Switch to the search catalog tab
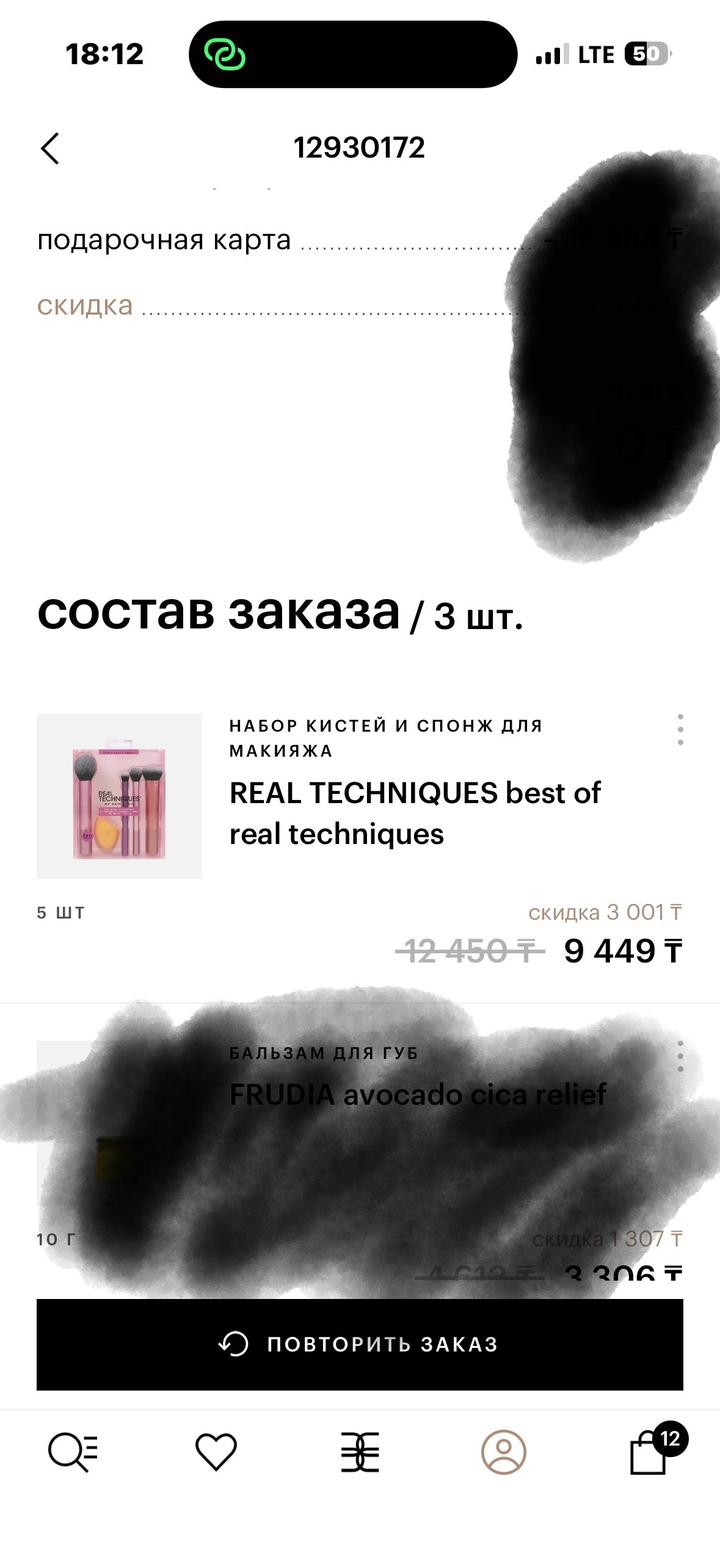Viewport: 720px width, 1561px height. (73, 1452)
